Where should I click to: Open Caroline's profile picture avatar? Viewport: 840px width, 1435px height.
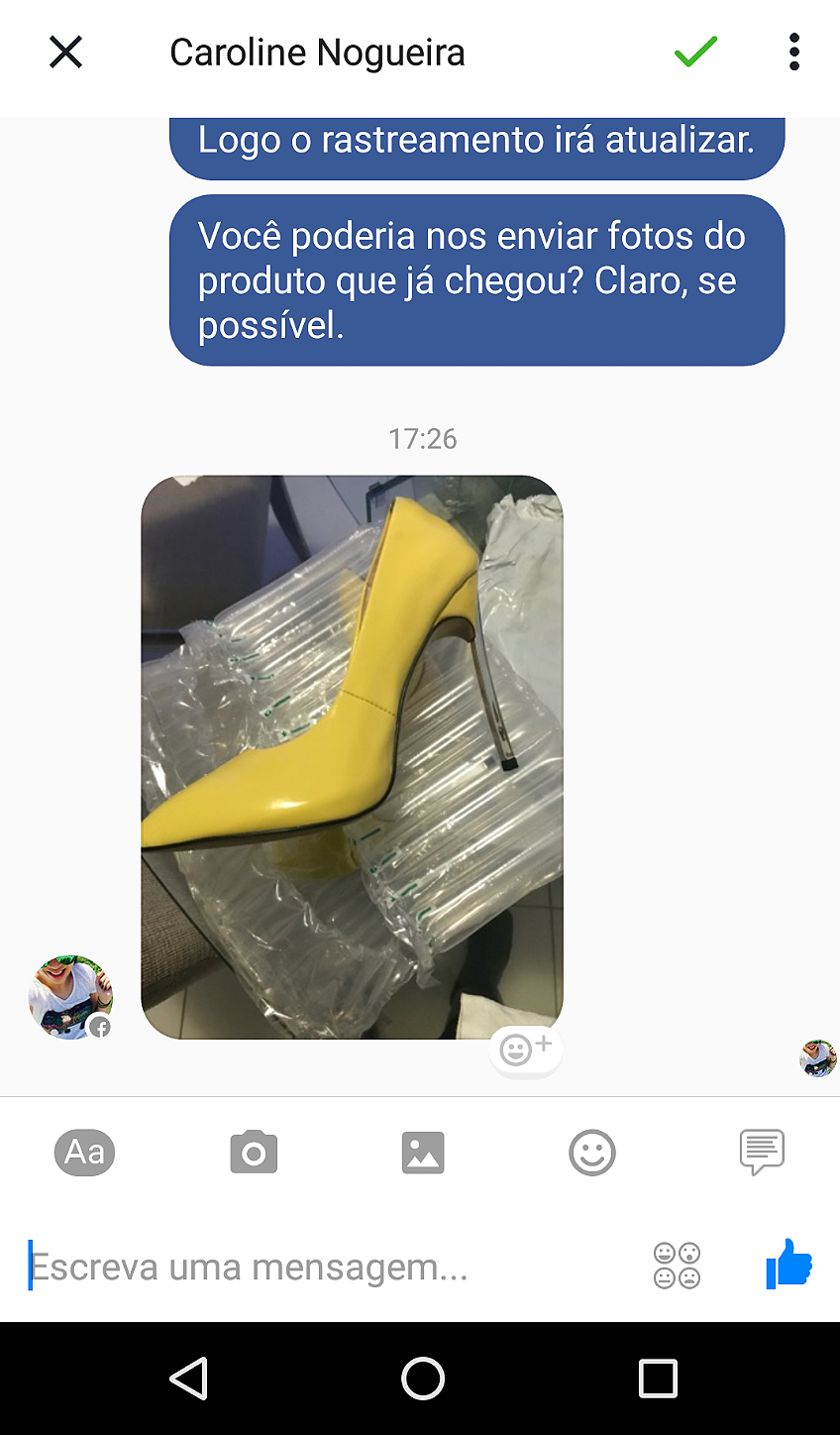point(69,997)
